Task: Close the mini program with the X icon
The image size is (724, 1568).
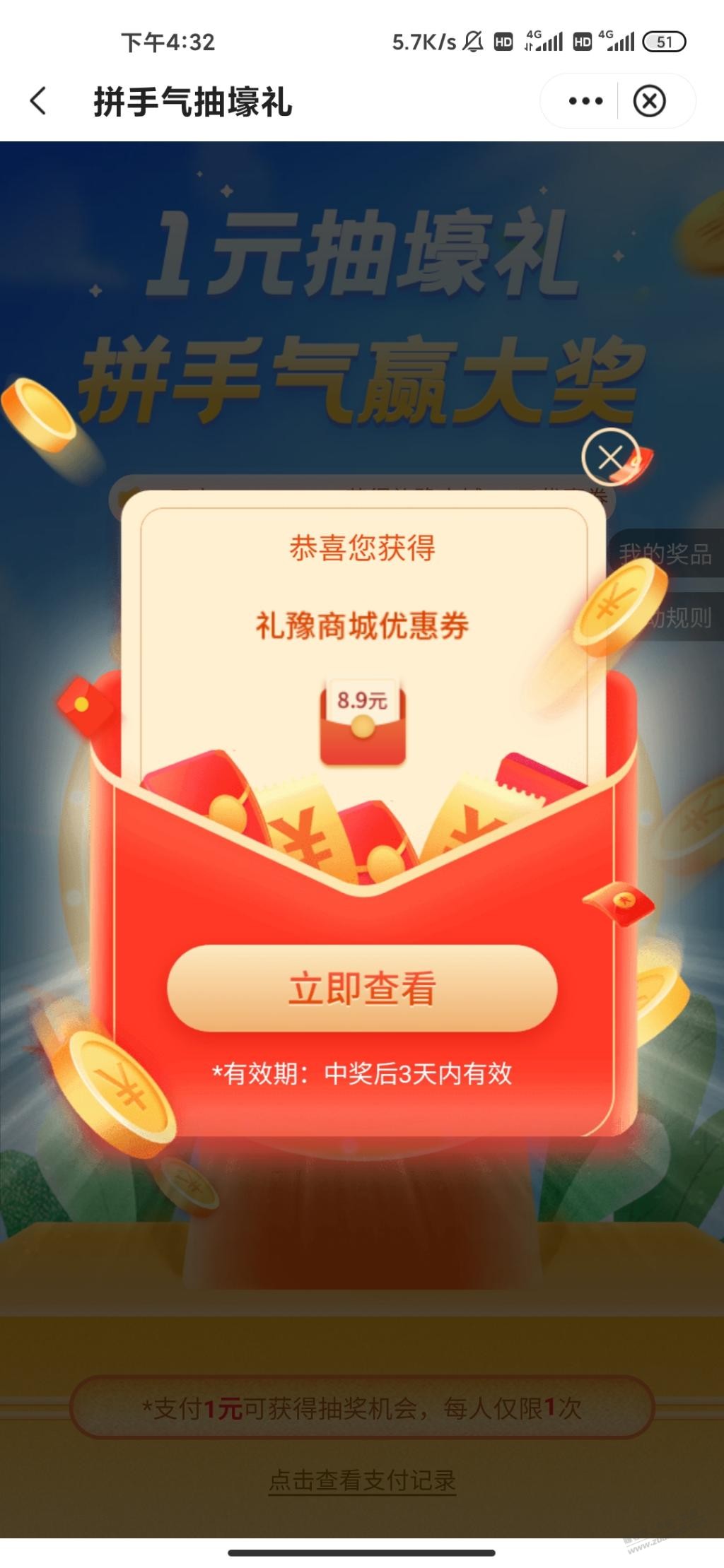Action: [x=649, y=101]
